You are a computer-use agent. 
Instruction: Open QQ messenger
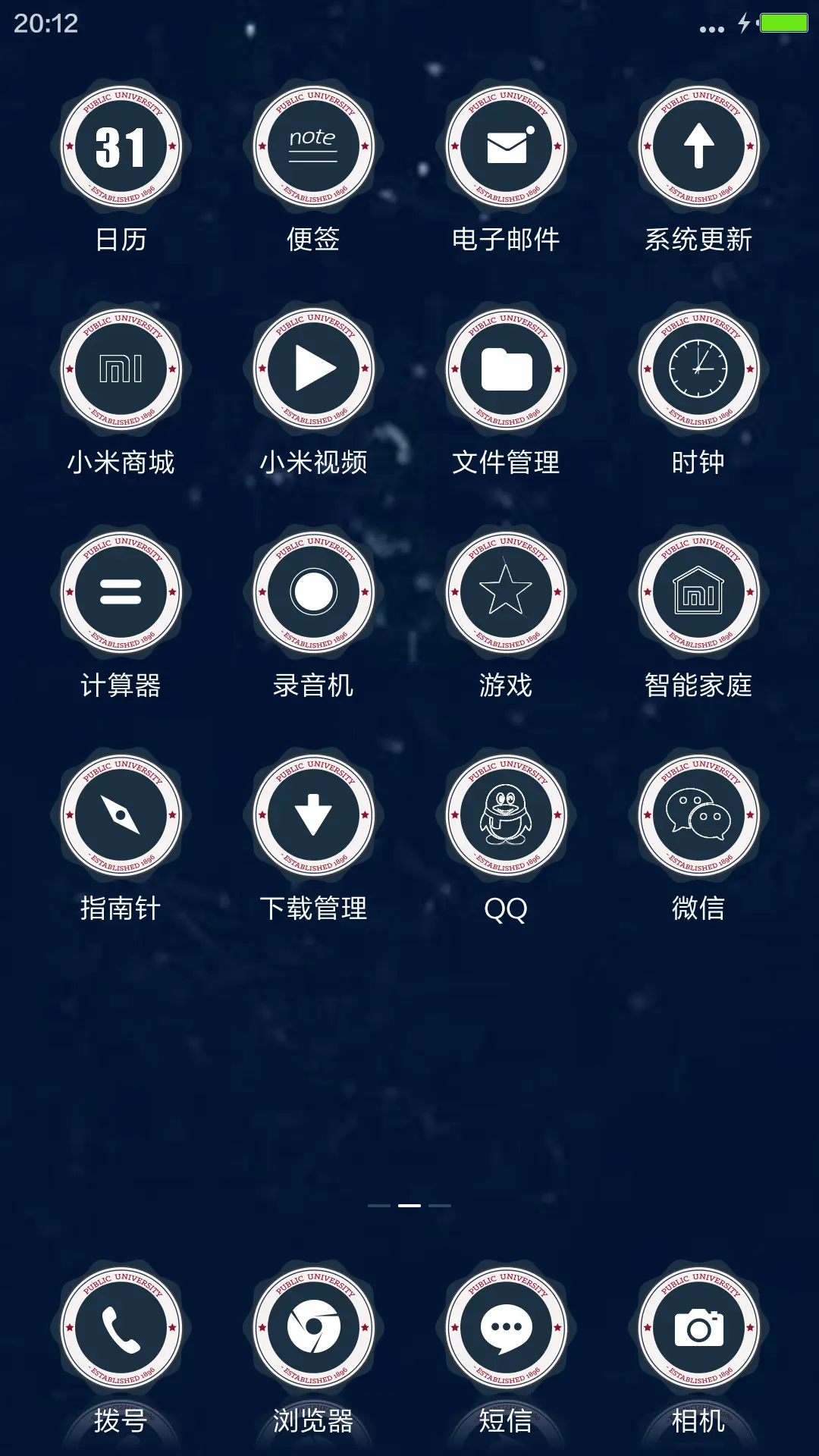click(506, 814)
